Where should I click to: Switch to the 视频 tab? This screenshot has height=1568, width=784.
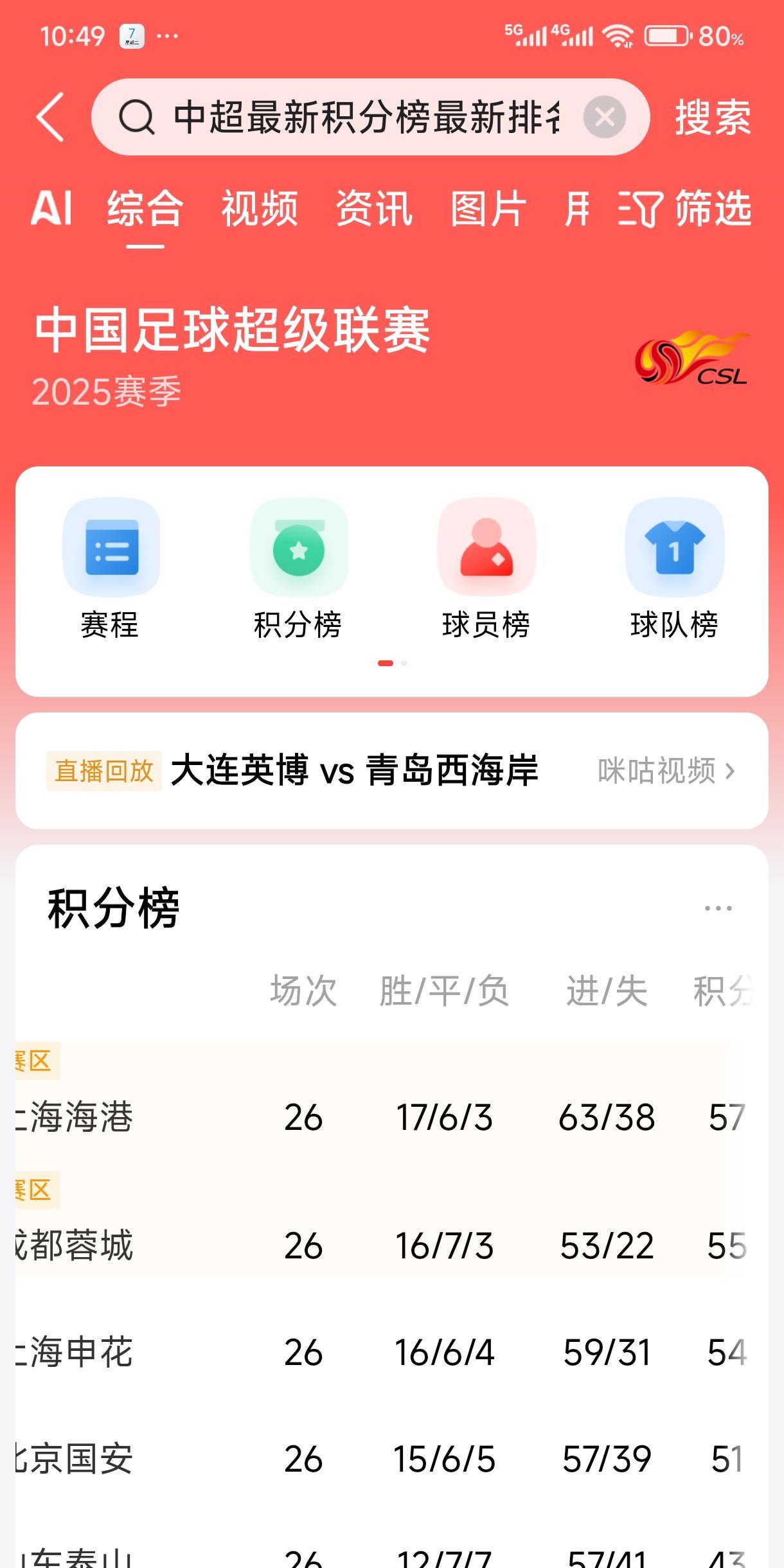[x=260, y=209]
